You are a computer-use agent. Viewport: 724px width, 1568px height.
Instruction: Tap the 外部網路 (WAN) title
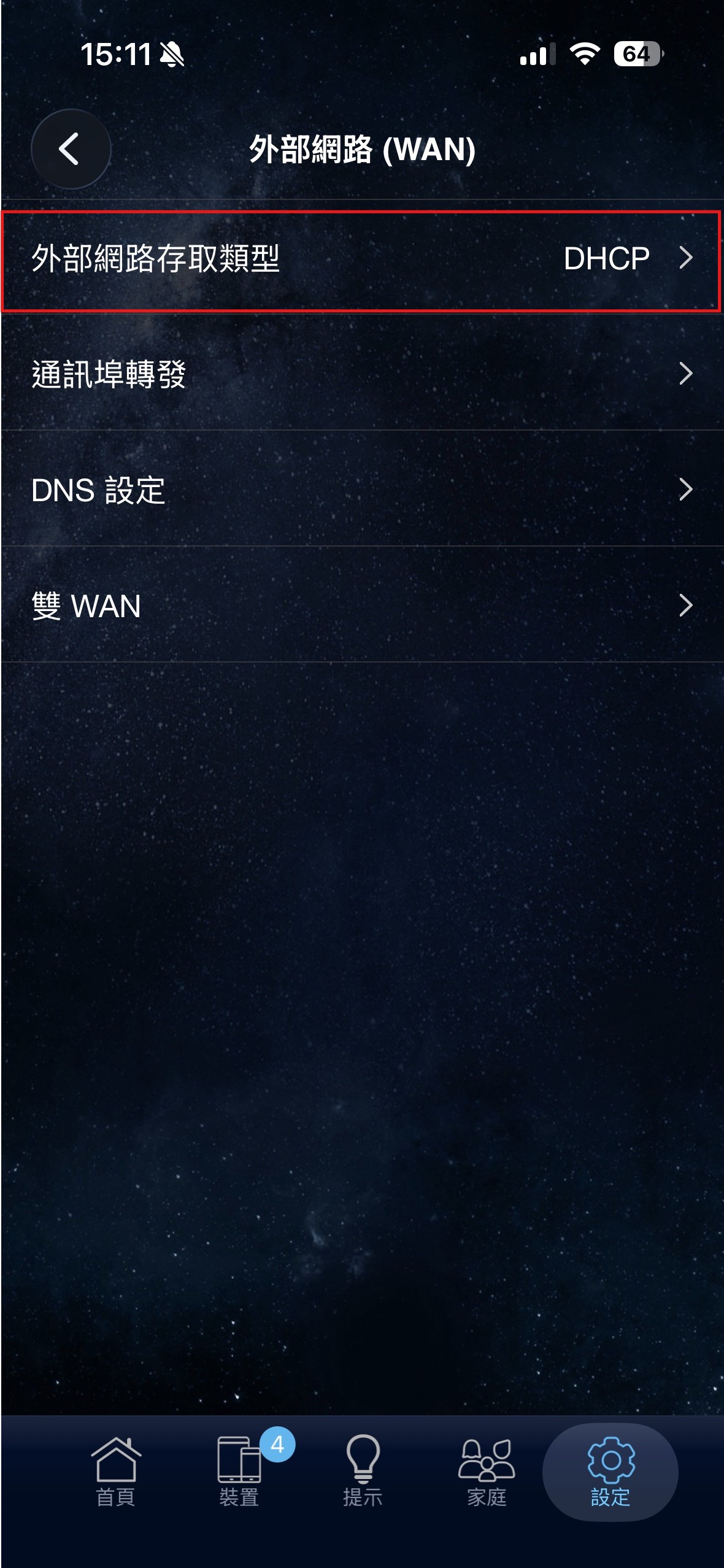click(362, 149)
